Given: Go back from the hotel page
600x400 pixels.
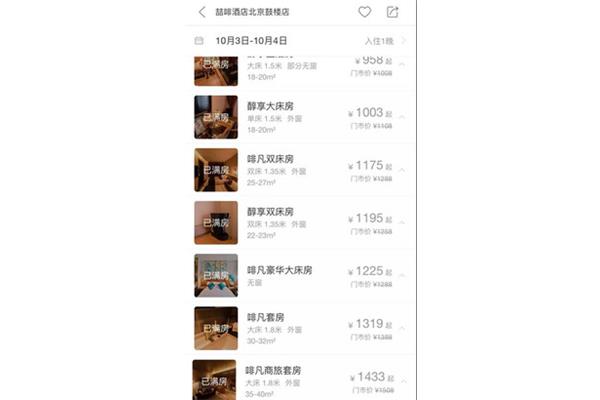Looking at the screenshot, I should [202, 12].
